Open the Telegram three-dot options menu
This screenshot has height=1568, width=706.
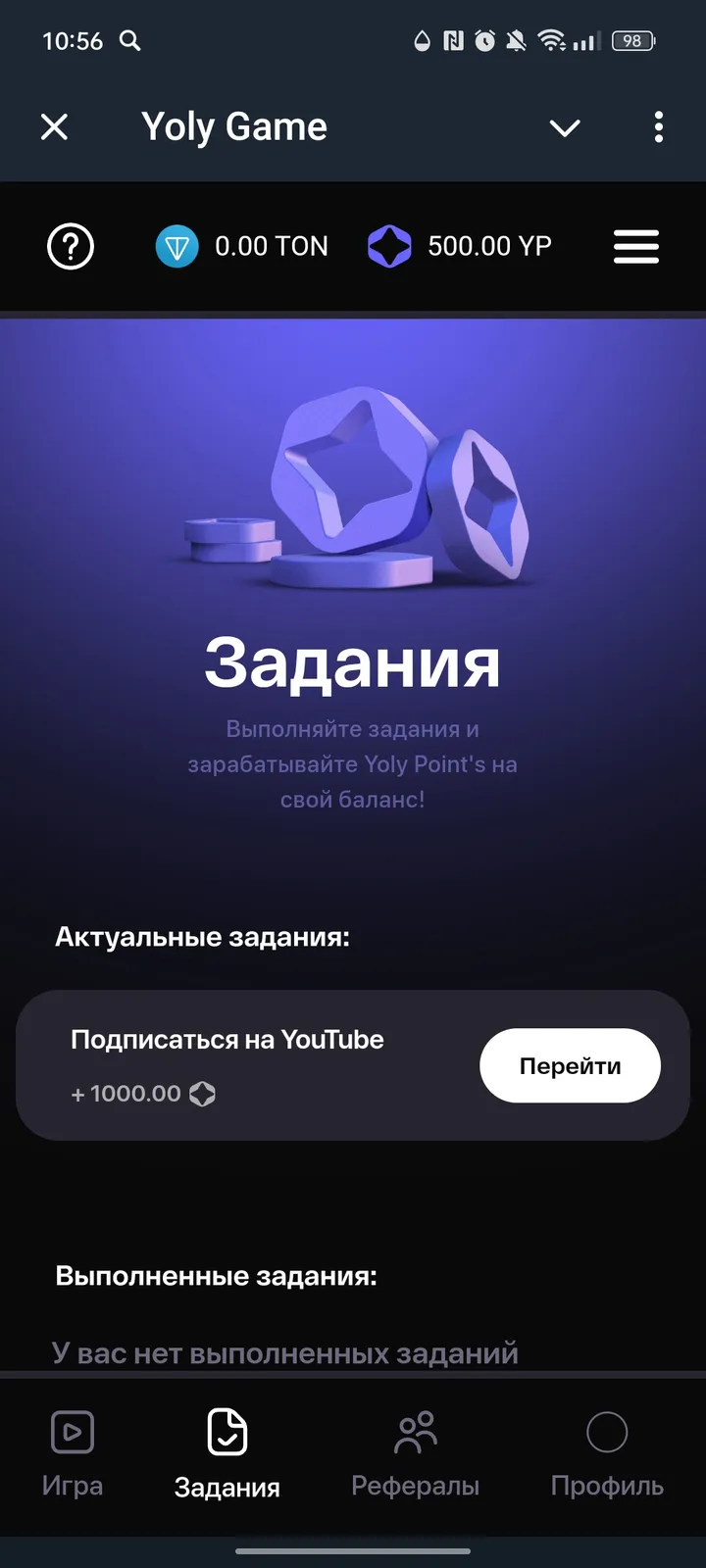[658, 127]
